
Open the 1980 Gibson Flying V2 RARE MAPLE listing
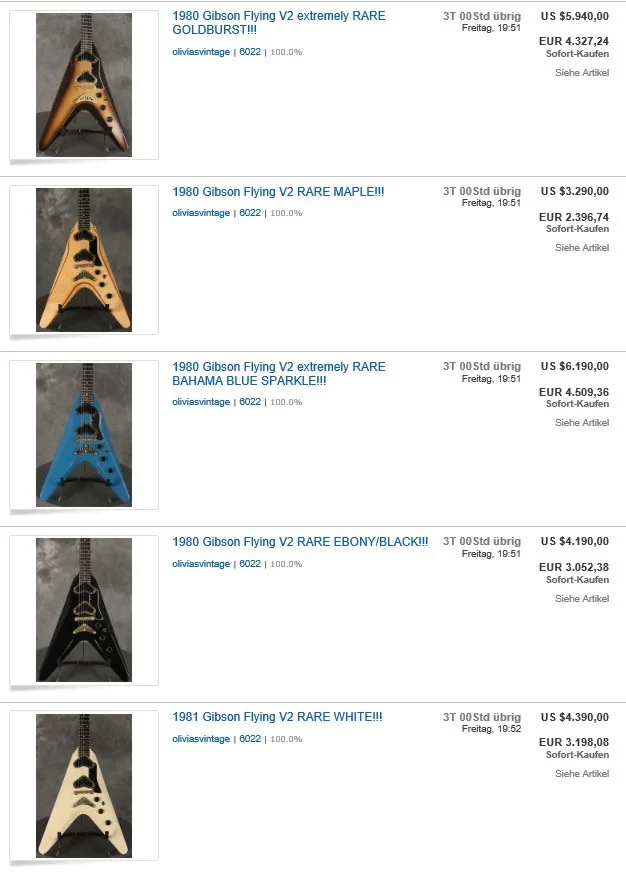coord(278,192)
